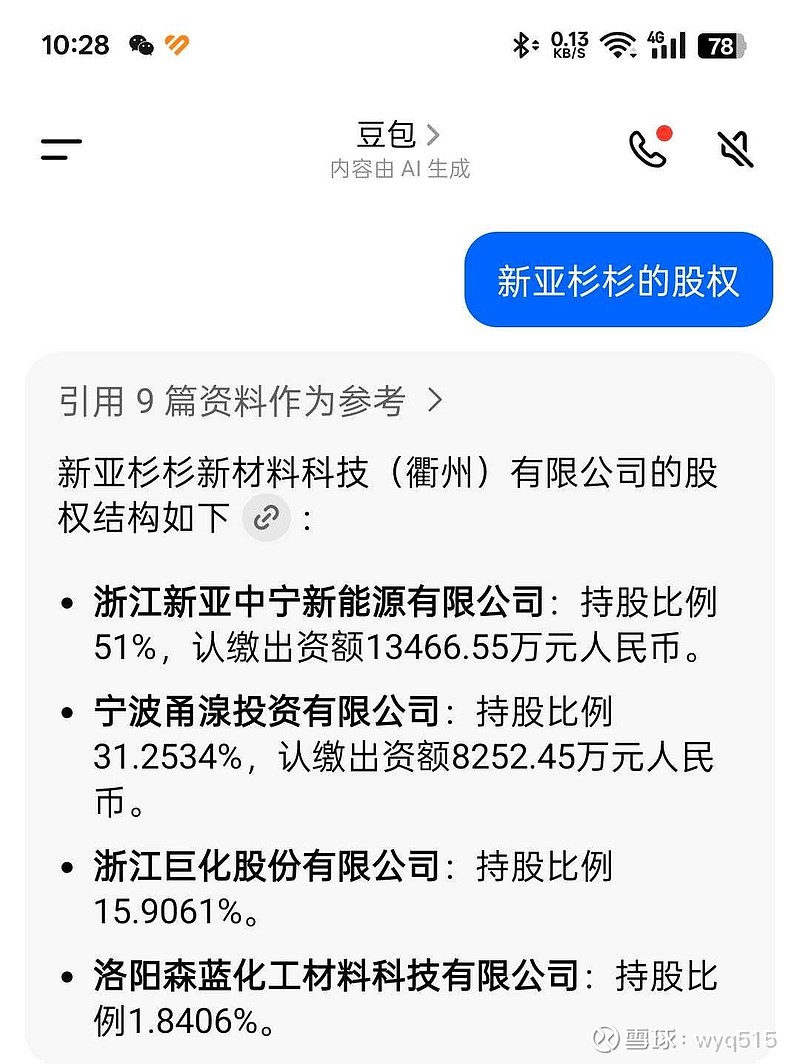The image size is (800, 1064).
Task: Toggle the sound mute icon
Action: pyautogui.click(x=735, y=148)
